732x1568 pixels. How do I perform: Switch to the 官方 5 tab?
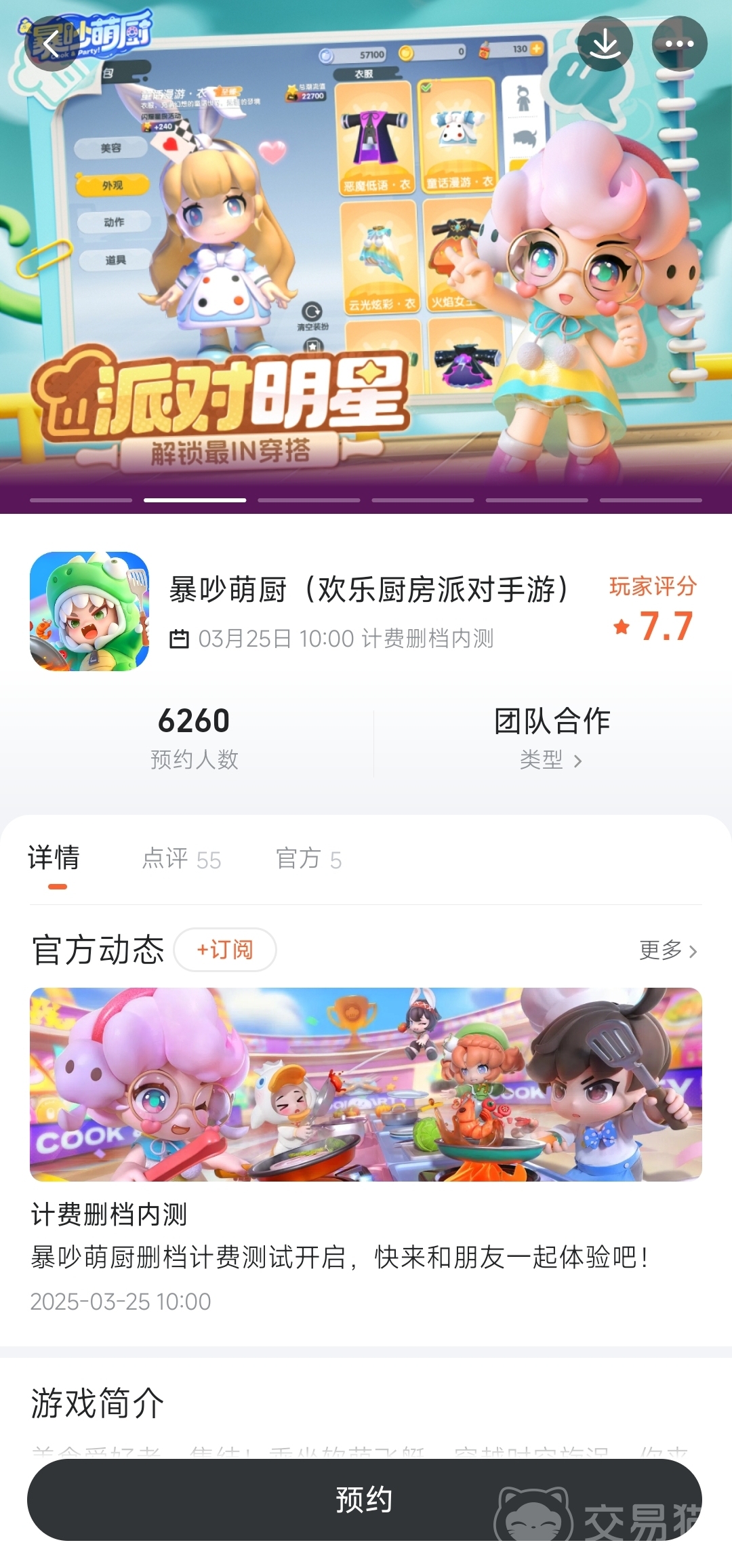click(x=308, y=860)
